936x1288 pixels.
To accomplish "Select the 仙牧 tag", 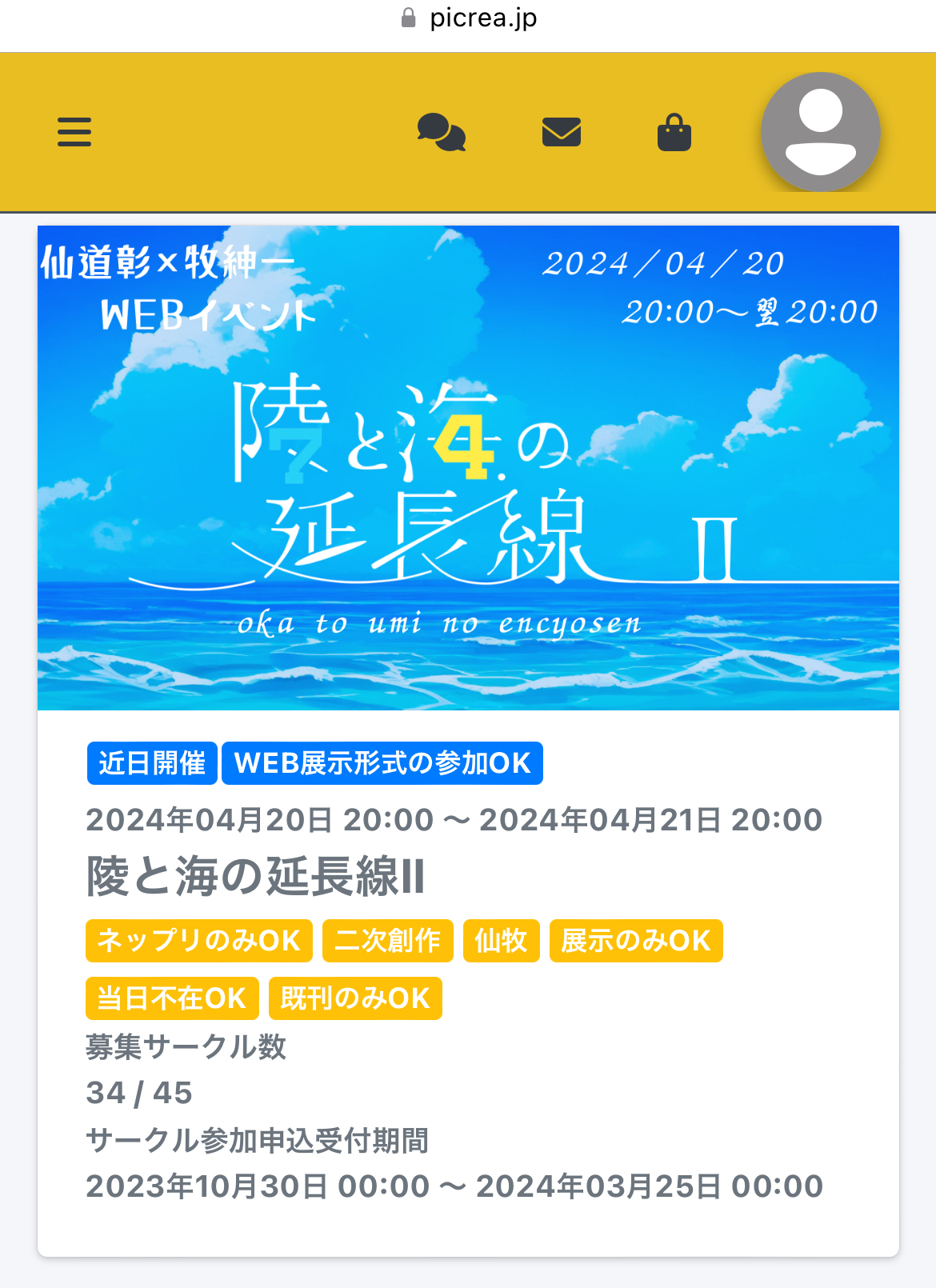I will click(501, 941).
